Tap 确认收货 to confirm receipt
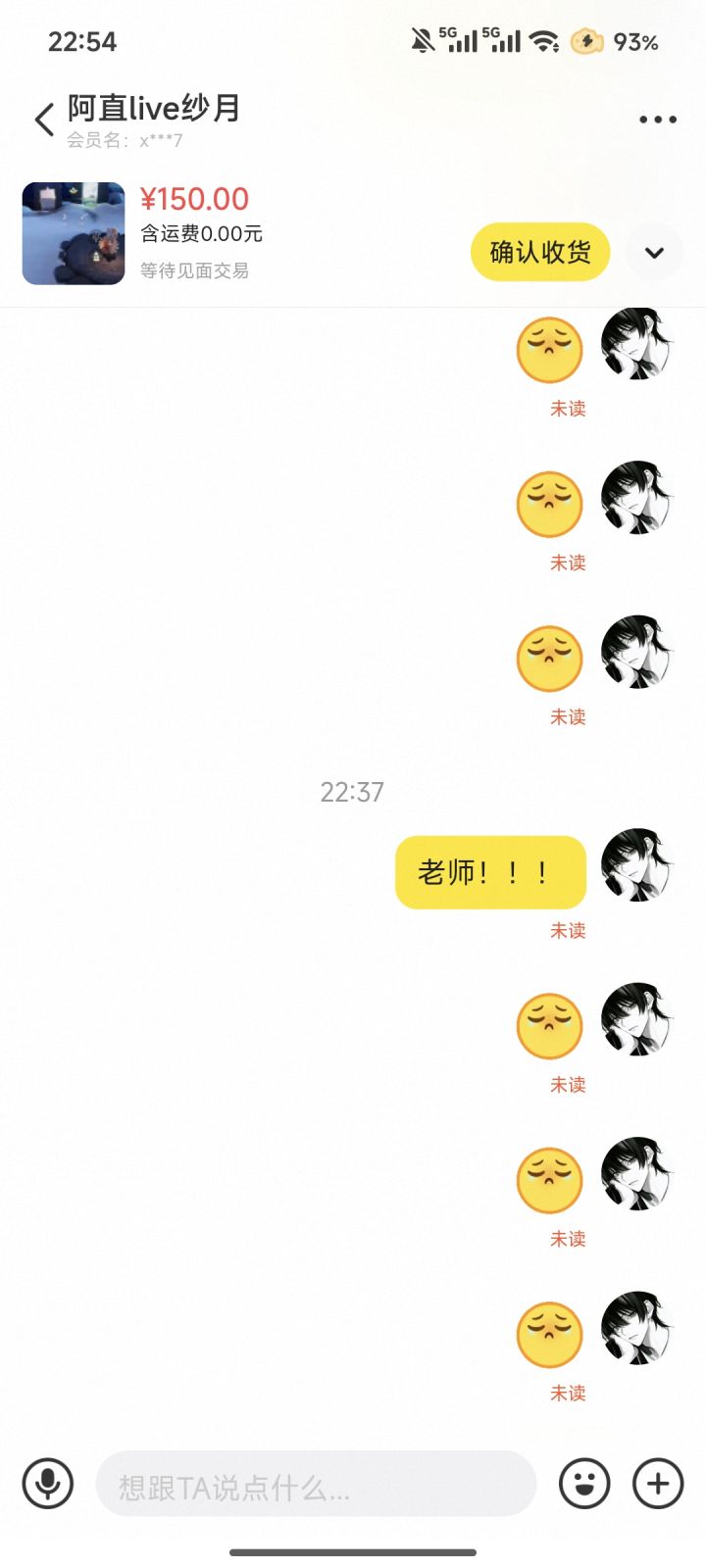The width and height of the screenshot is (706, 1568). pos(539,252)
